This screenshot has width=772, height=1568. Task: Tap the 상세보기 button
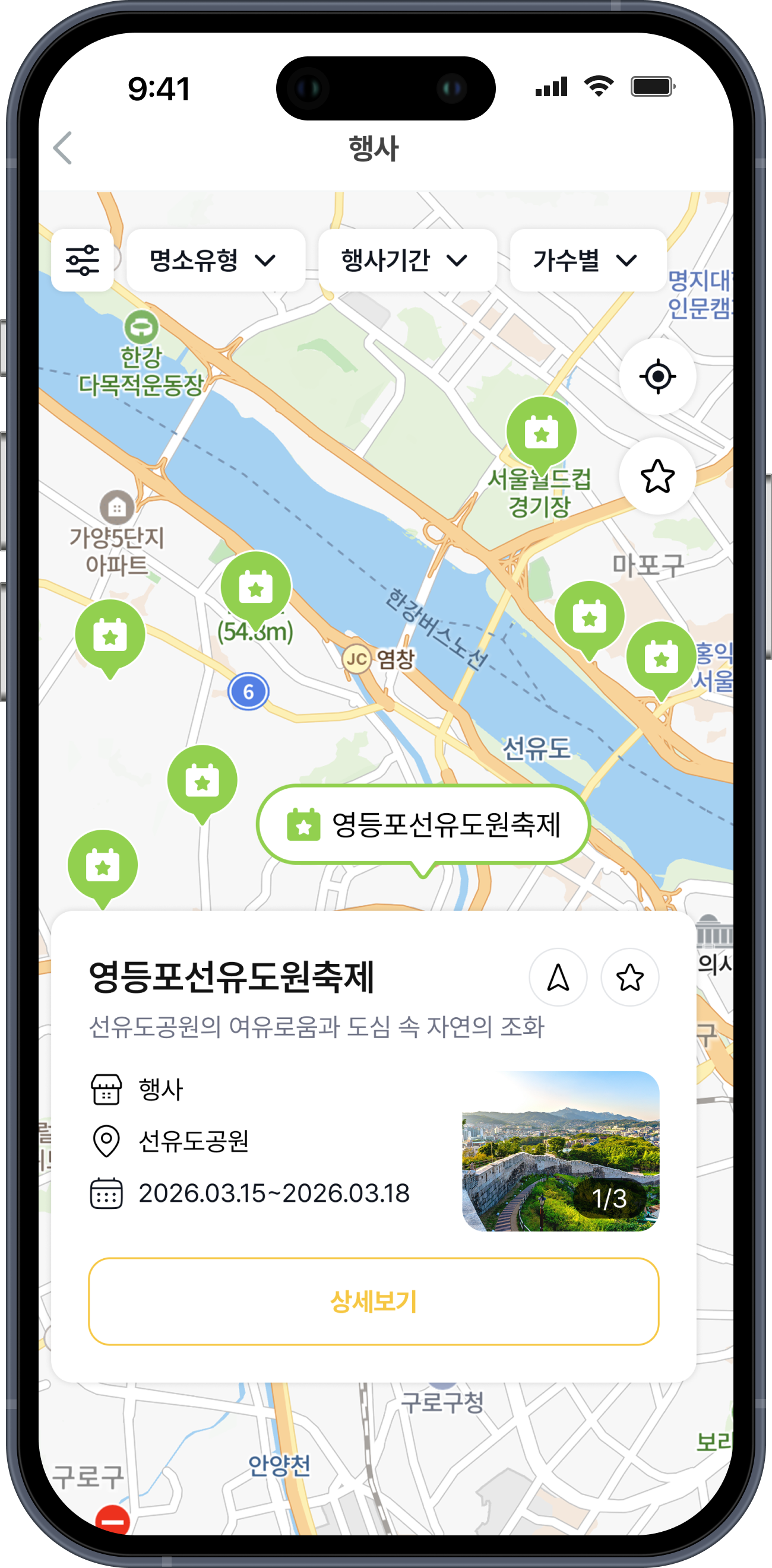click(x=373, y=1302)
